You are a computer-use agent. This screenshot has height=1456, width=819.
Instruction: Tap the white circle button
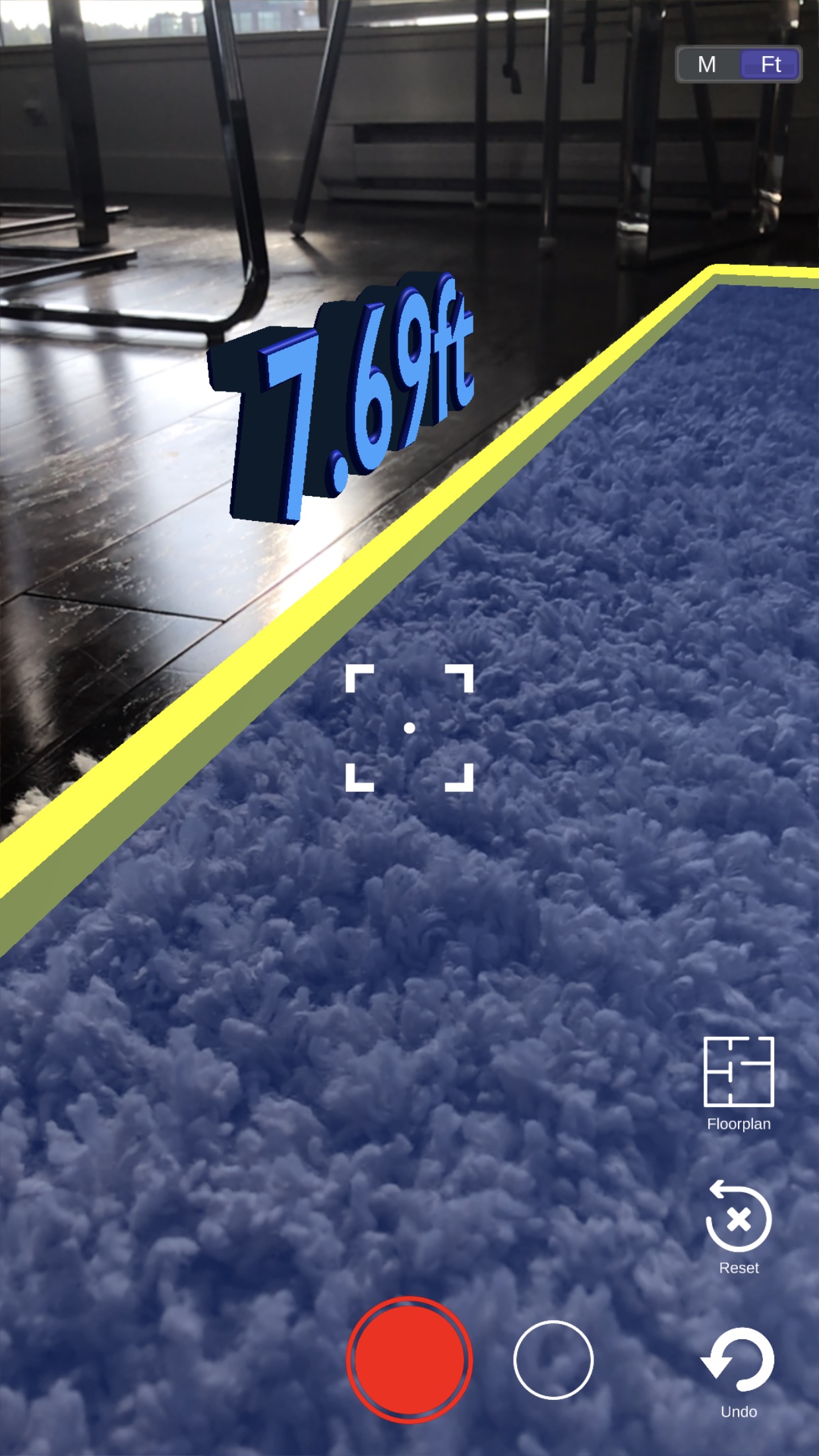(553, 1359)
